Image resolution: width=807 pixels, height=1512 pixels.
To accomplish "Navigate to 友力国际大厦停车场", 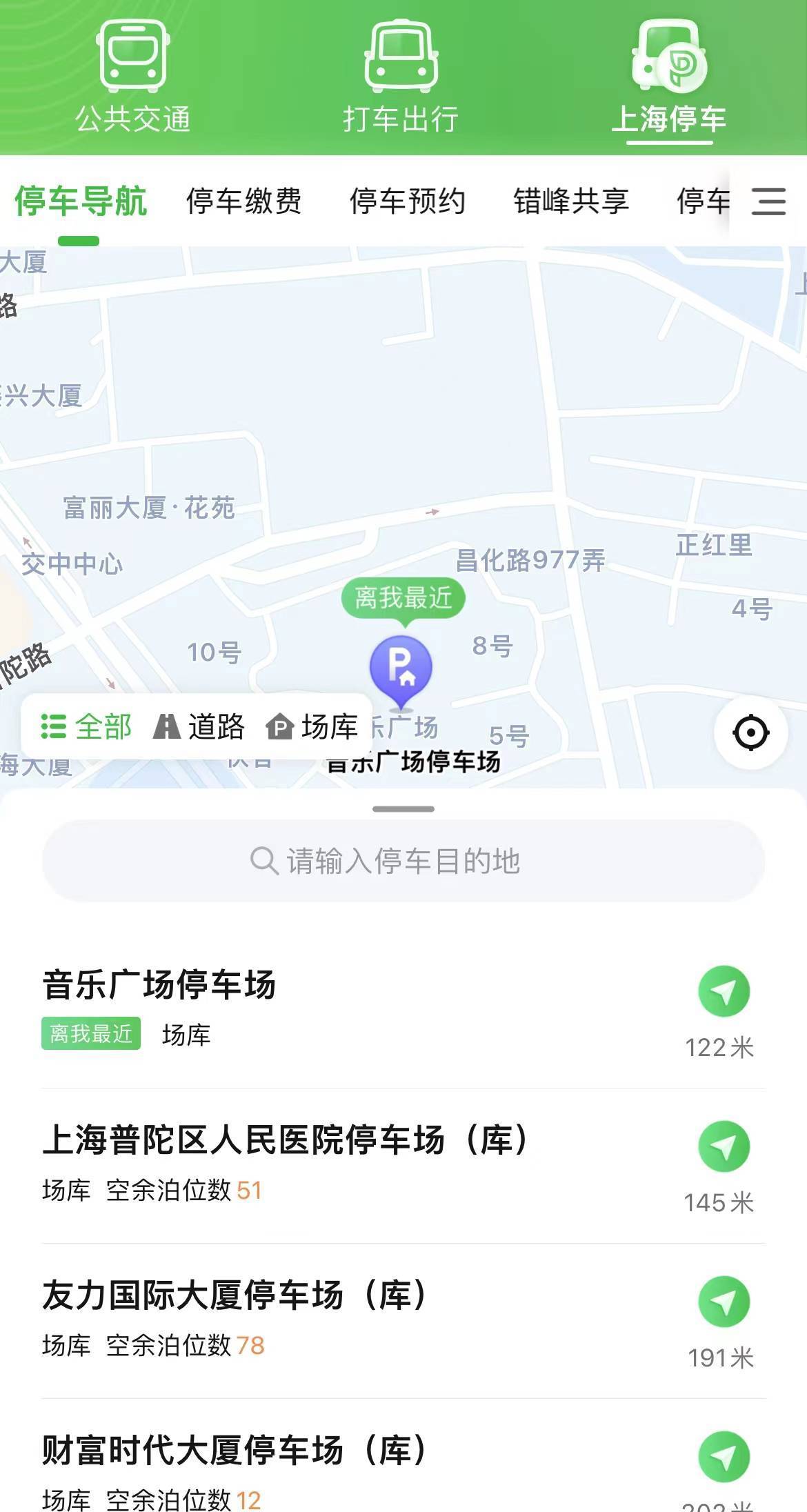I will [x=724, y=1302].
